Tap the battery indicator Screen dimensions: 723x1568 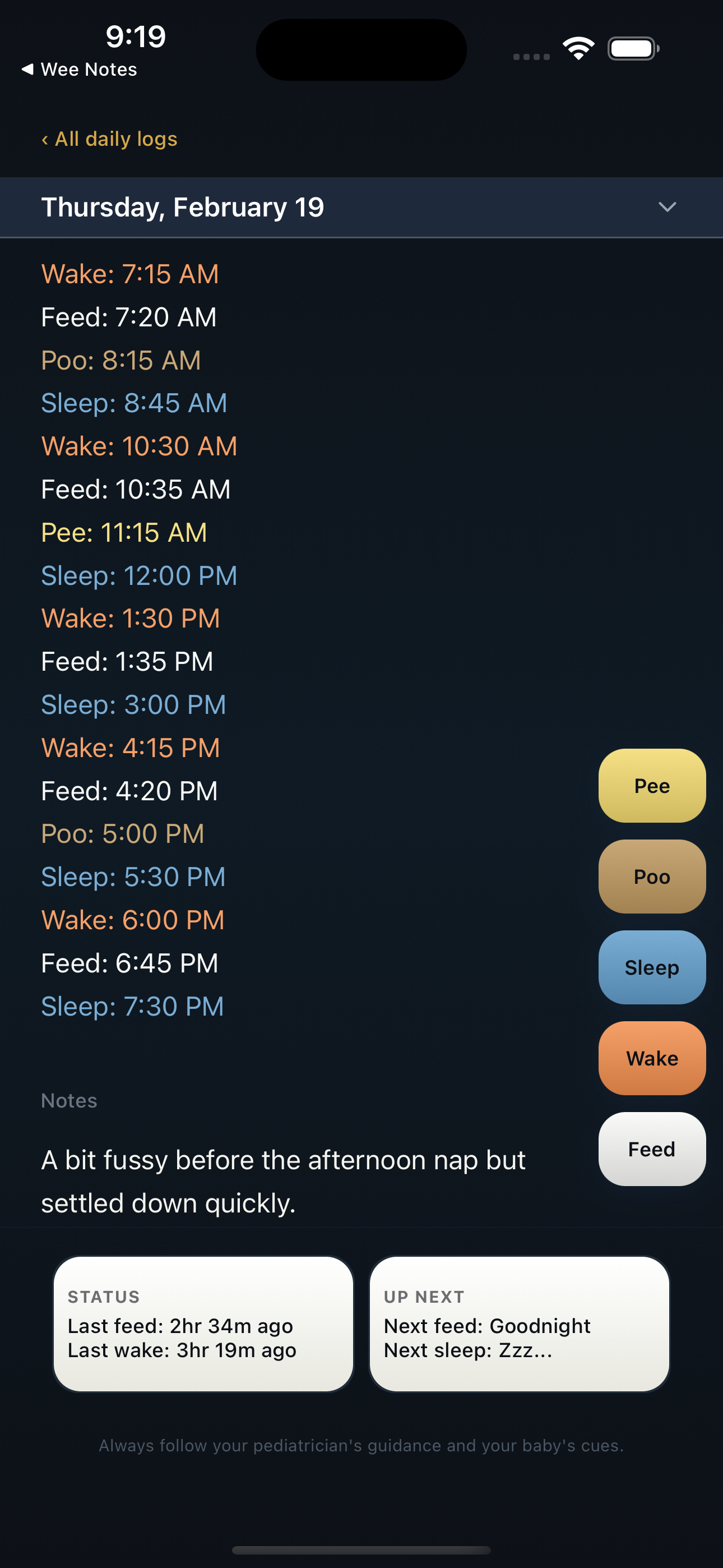click(x=631, y=48)
